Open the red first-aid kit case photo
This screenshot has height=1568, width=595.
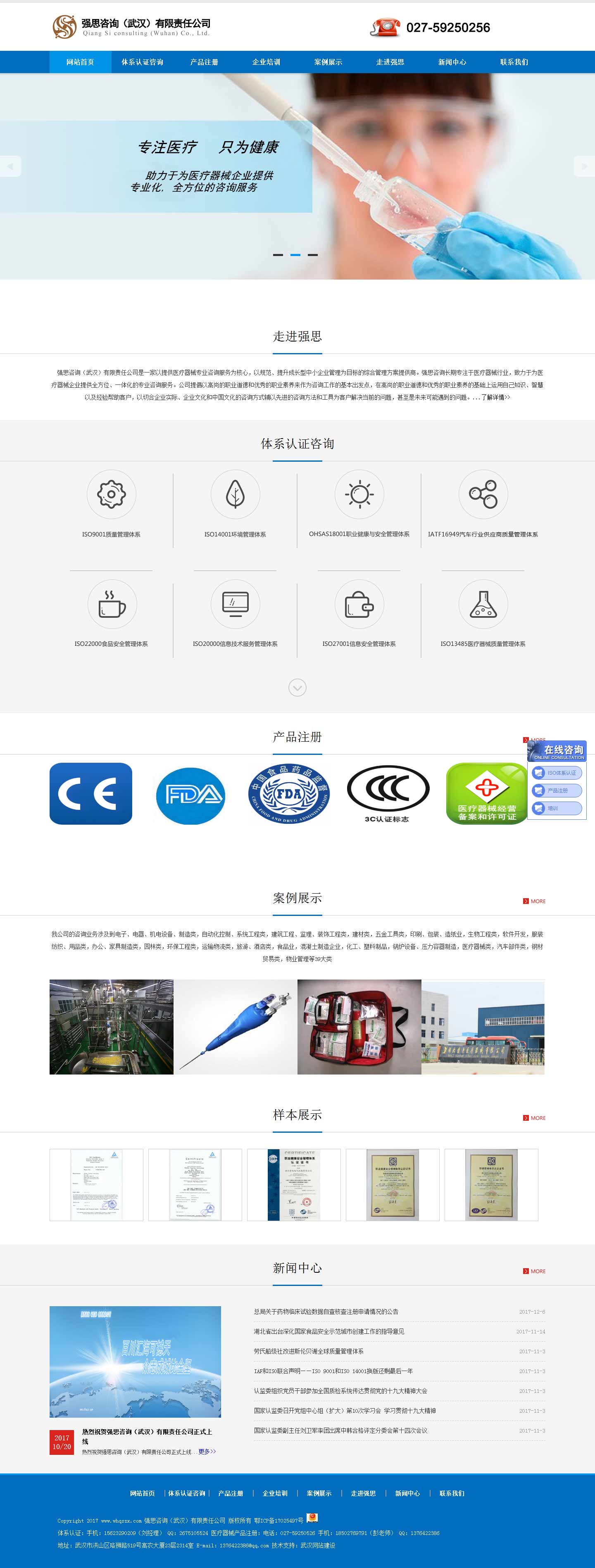click(x=359, y=1027)
